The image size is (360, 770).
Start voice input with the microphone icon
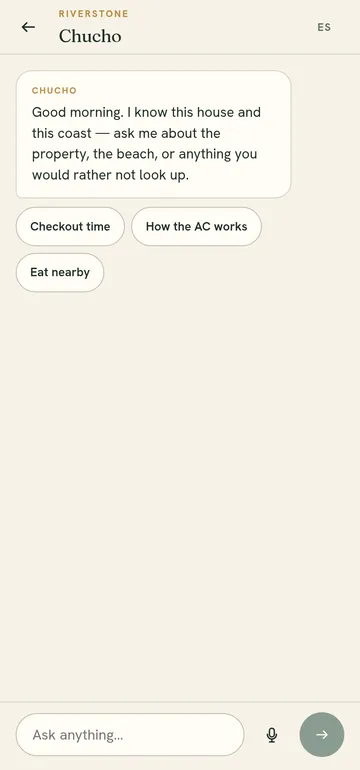pos(272,735)
